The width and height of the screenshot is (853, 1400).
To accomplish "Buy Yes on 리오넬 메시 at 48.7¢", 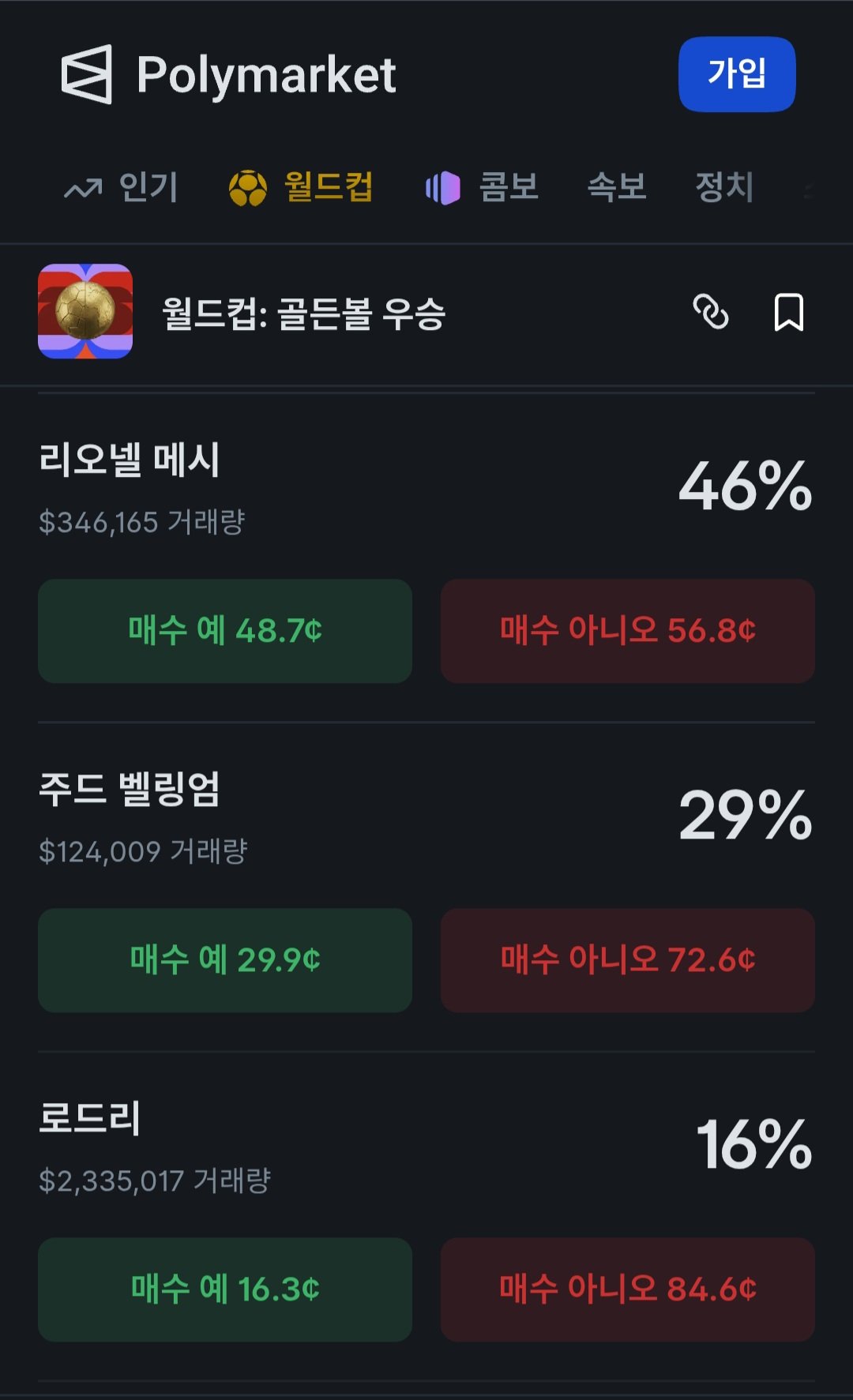I will click(x=225, y=631).
